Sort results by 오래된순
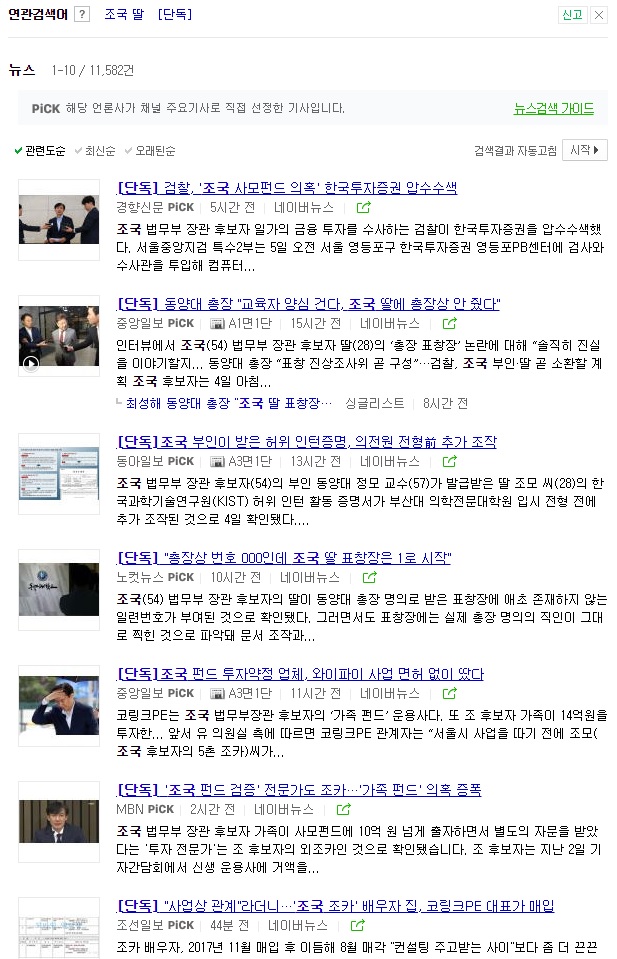 (154, 151)
